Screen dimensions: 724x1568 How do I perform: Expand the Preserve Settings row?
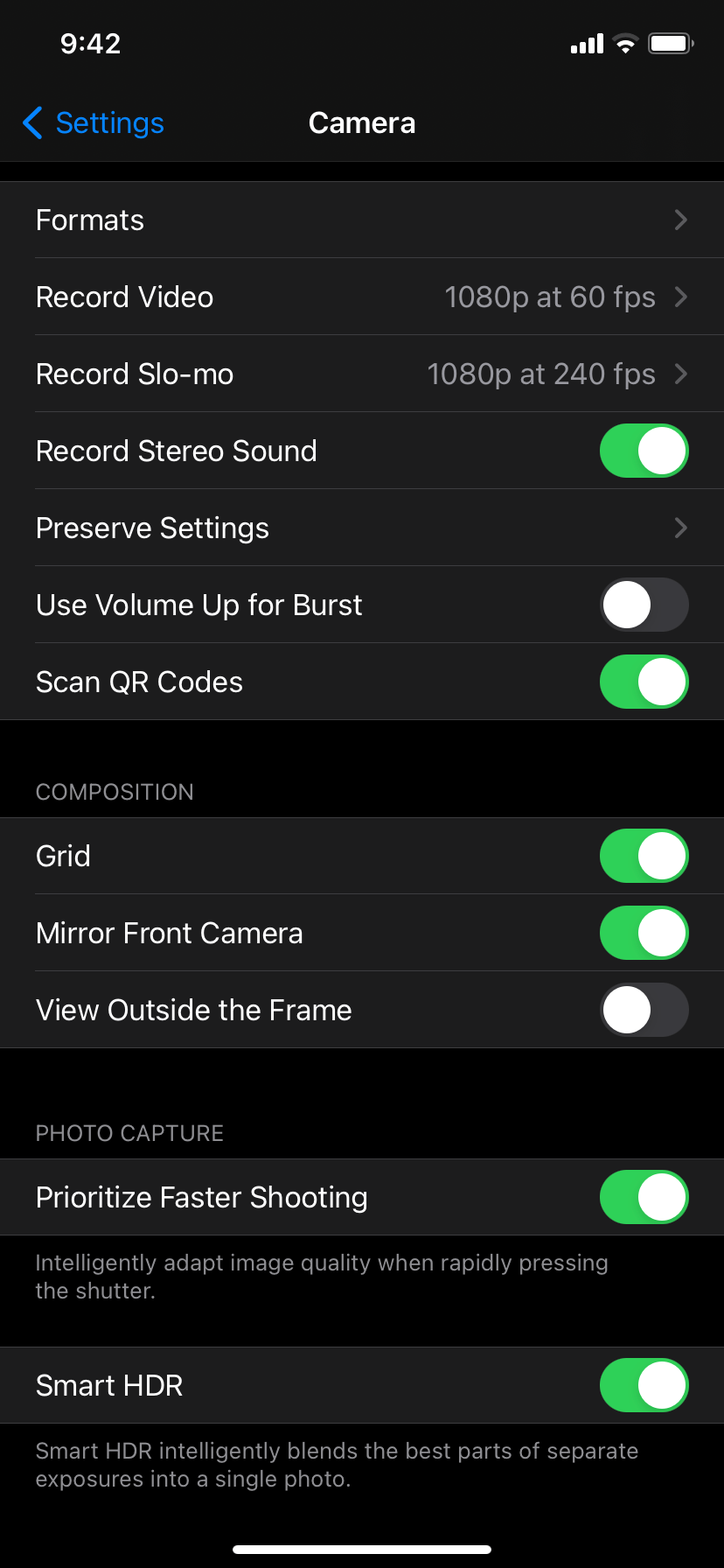[x=680, y=527]
